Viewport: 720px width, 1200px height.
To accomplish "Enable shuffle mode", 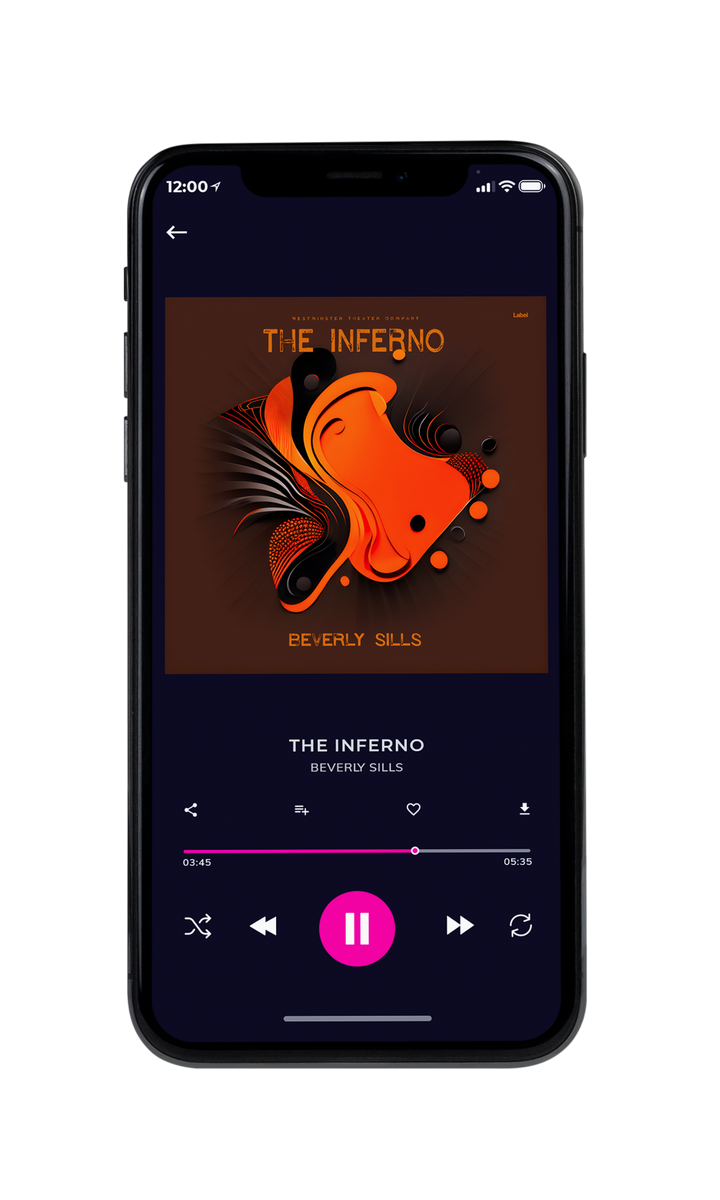I will (x=198, y=927).
